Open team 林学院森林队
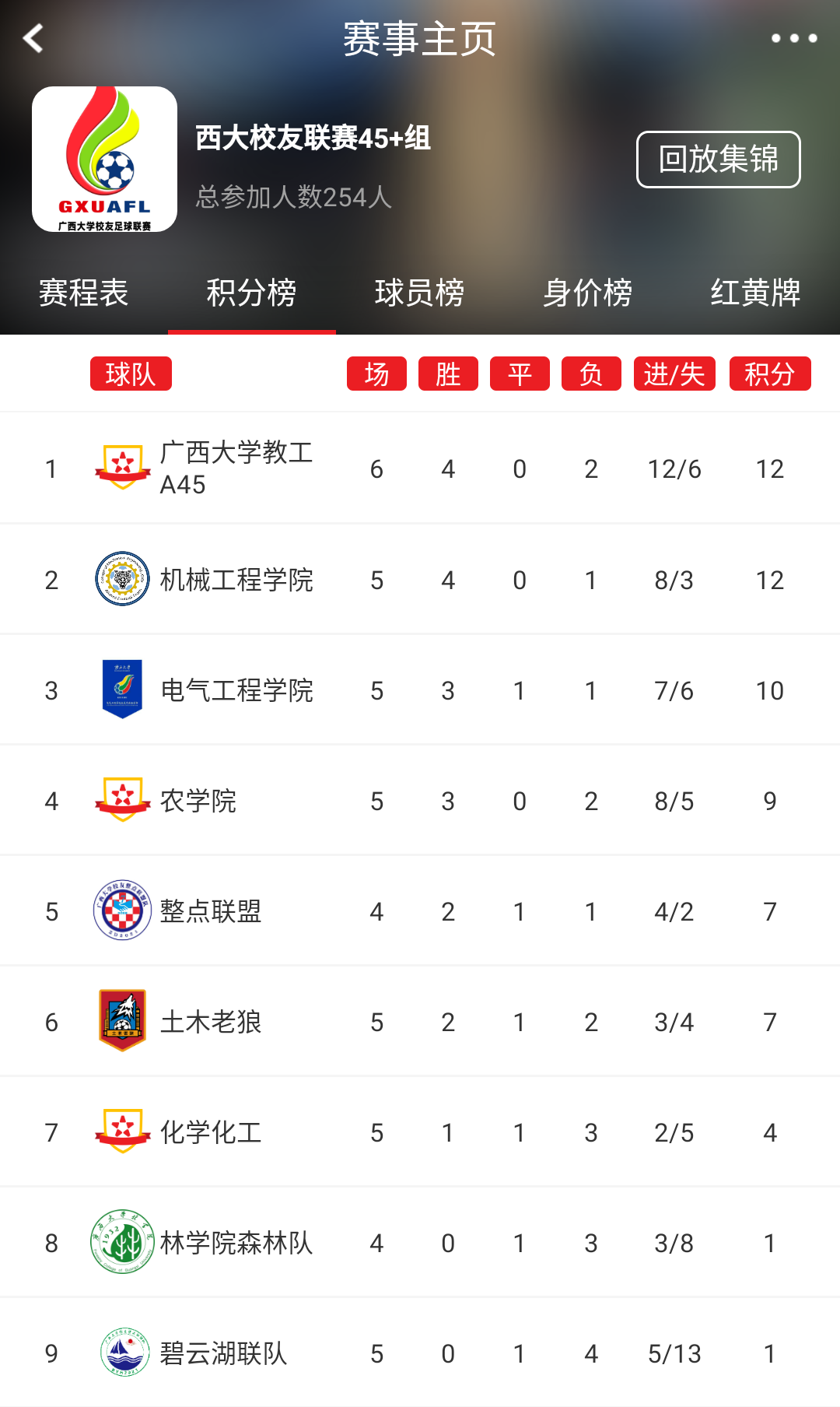This screenshot has height=1407, width=840. 236,1243
